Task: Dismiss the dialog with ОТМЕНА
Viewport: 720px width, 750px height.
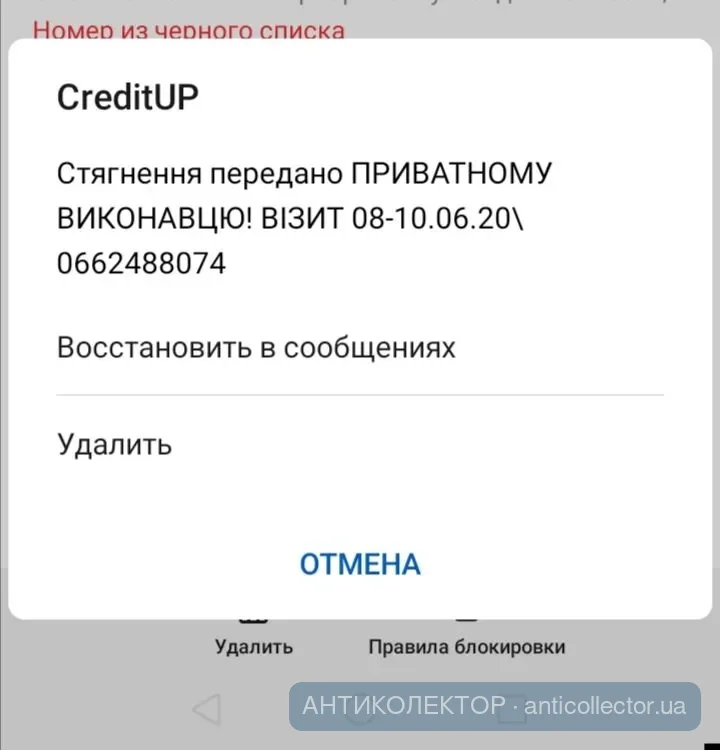Action: (360, 564)
